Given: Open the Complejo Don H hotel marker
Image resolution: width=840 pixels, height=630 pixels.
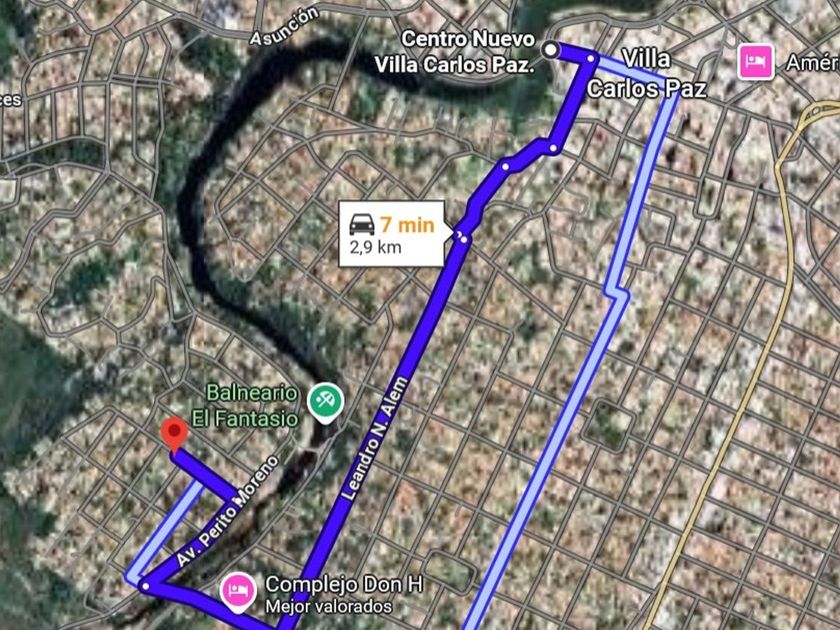Looking at the screenshot, I should point(237,587).
